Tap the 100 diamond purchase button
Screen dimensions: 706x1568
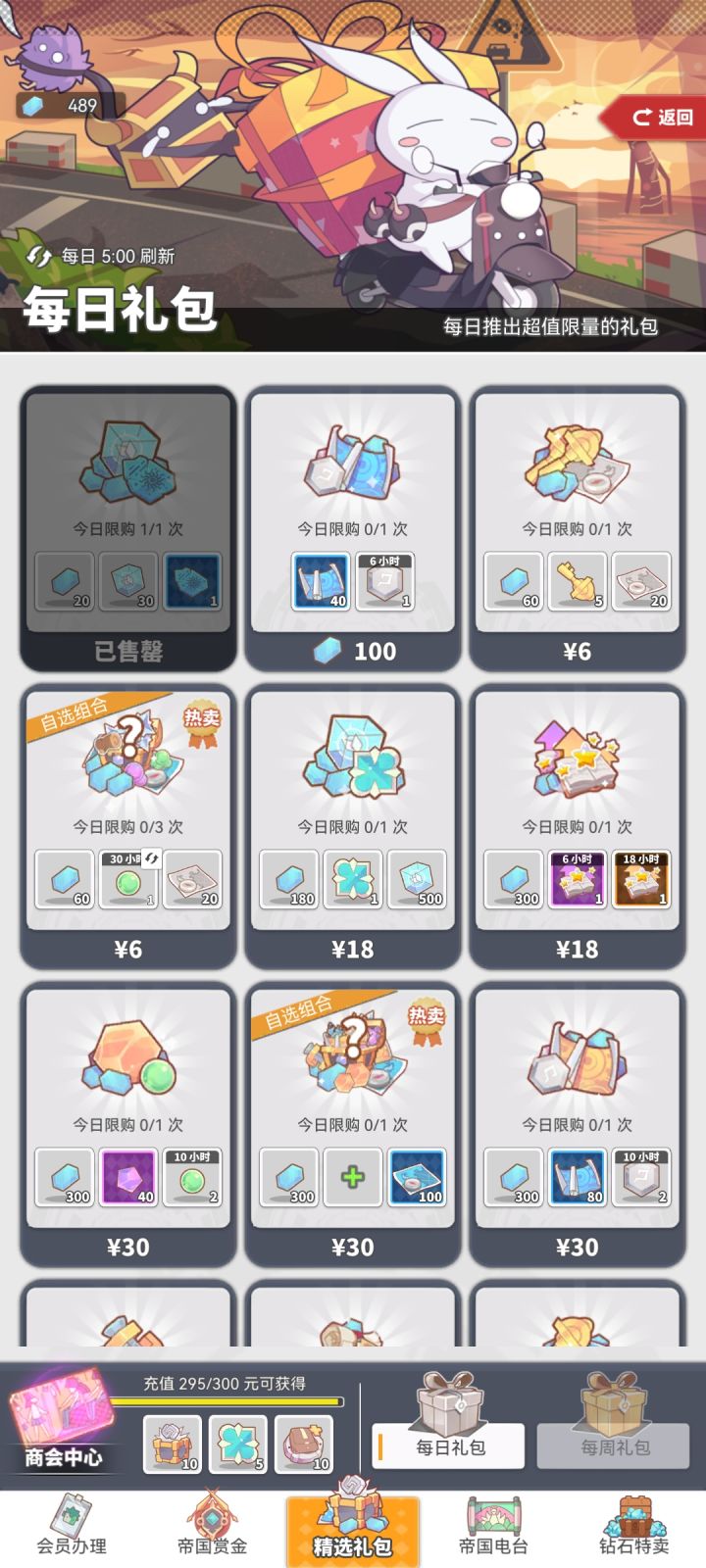pos(353,651)
